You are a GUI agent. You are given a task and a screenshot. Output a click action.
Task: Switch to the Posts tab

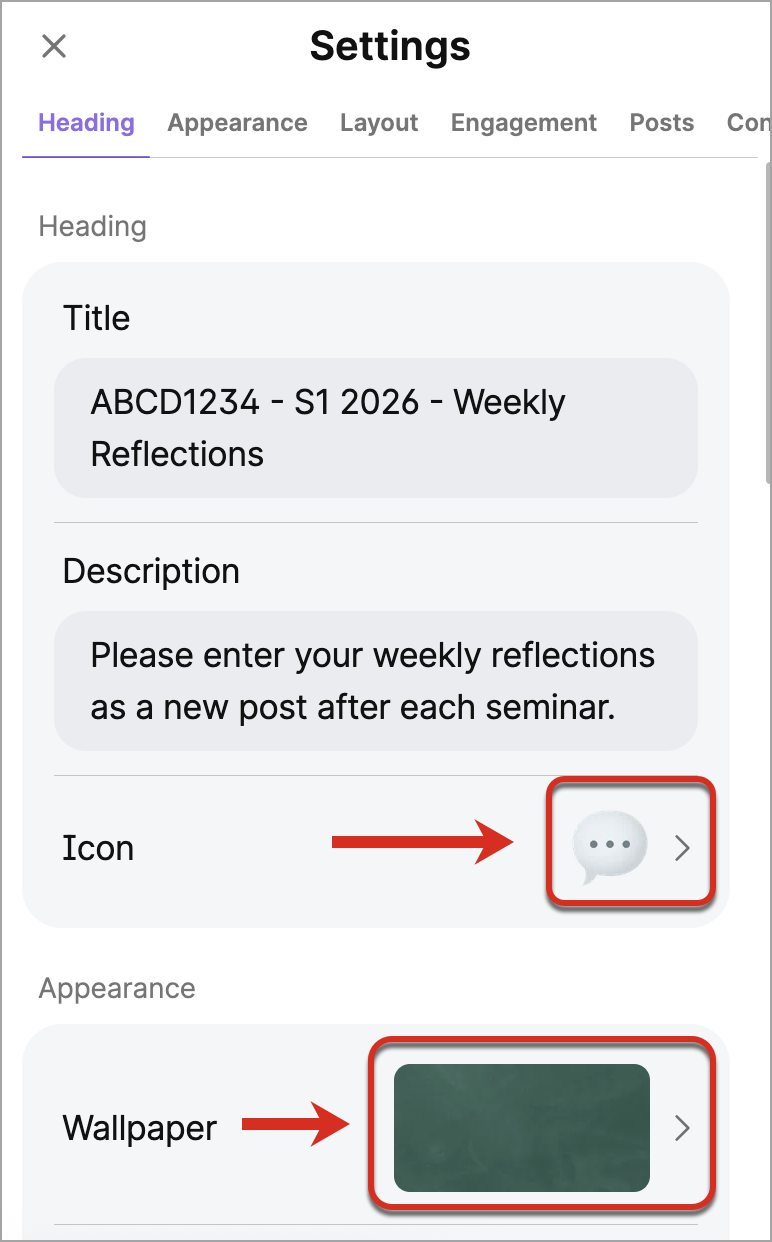[661, 123]
